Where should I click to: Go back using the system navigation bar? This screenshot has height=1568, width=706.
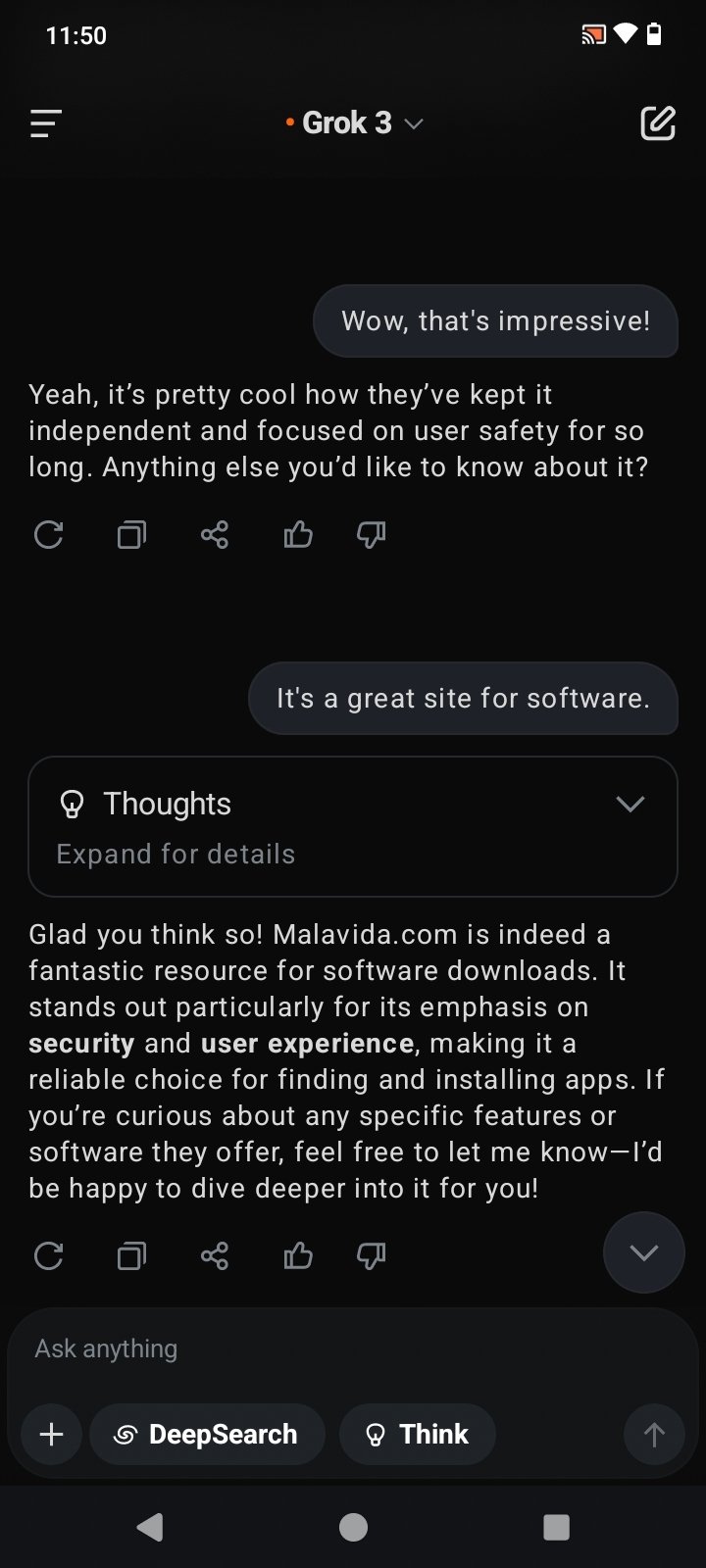[149, 1527]
